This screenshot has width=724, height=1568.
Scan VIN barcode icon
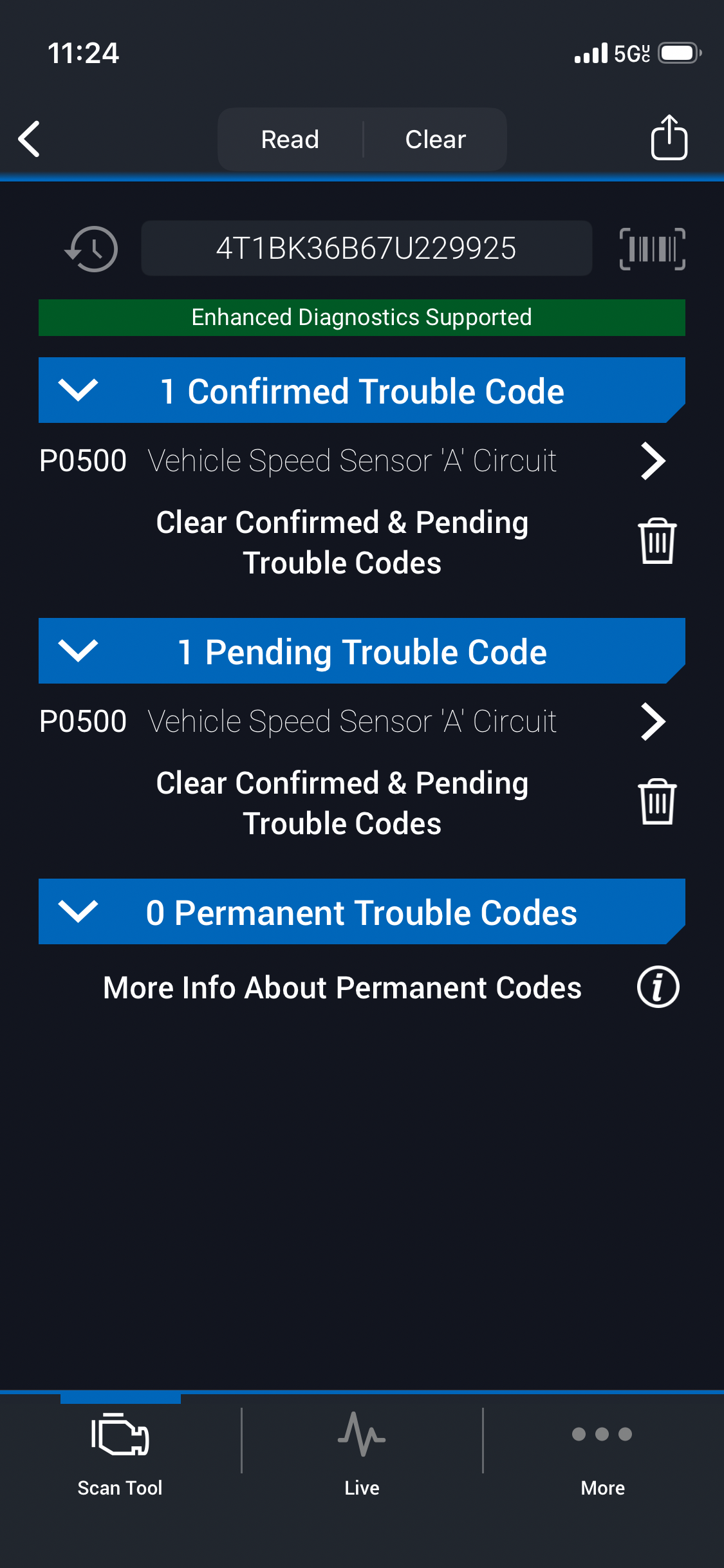[x=652, y=249]
